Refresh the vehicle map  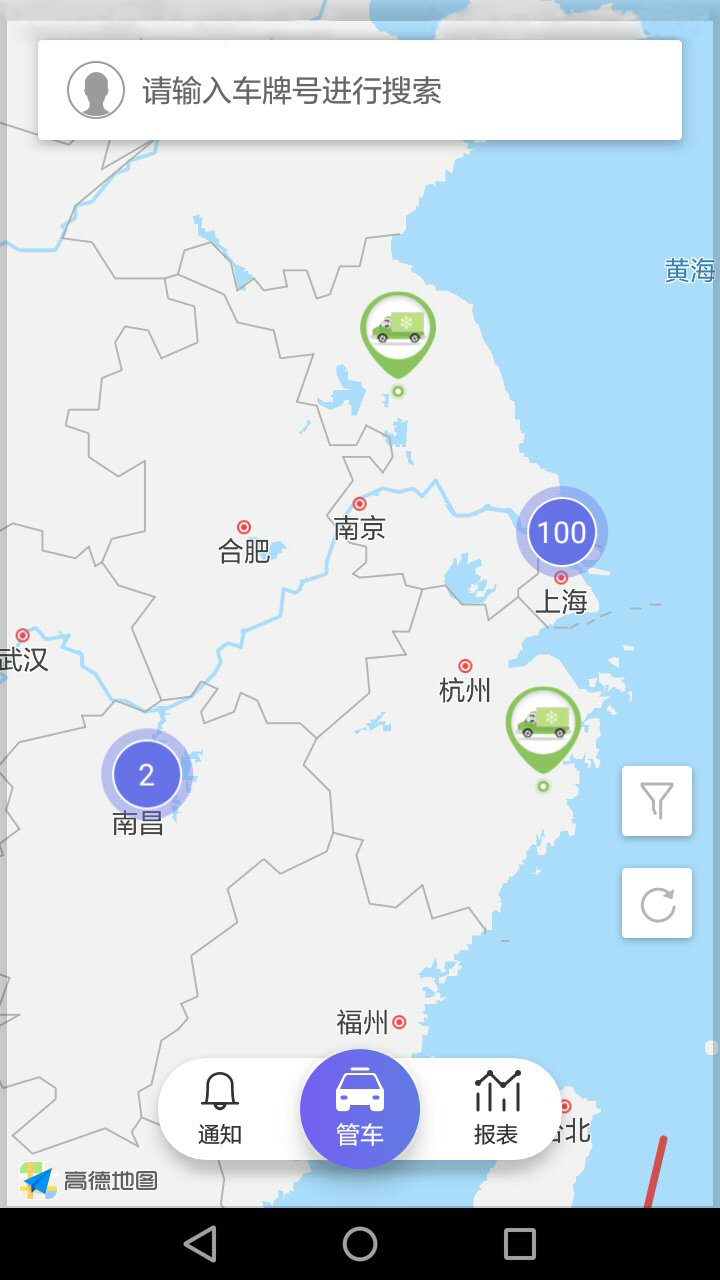[x=657, y=904]
